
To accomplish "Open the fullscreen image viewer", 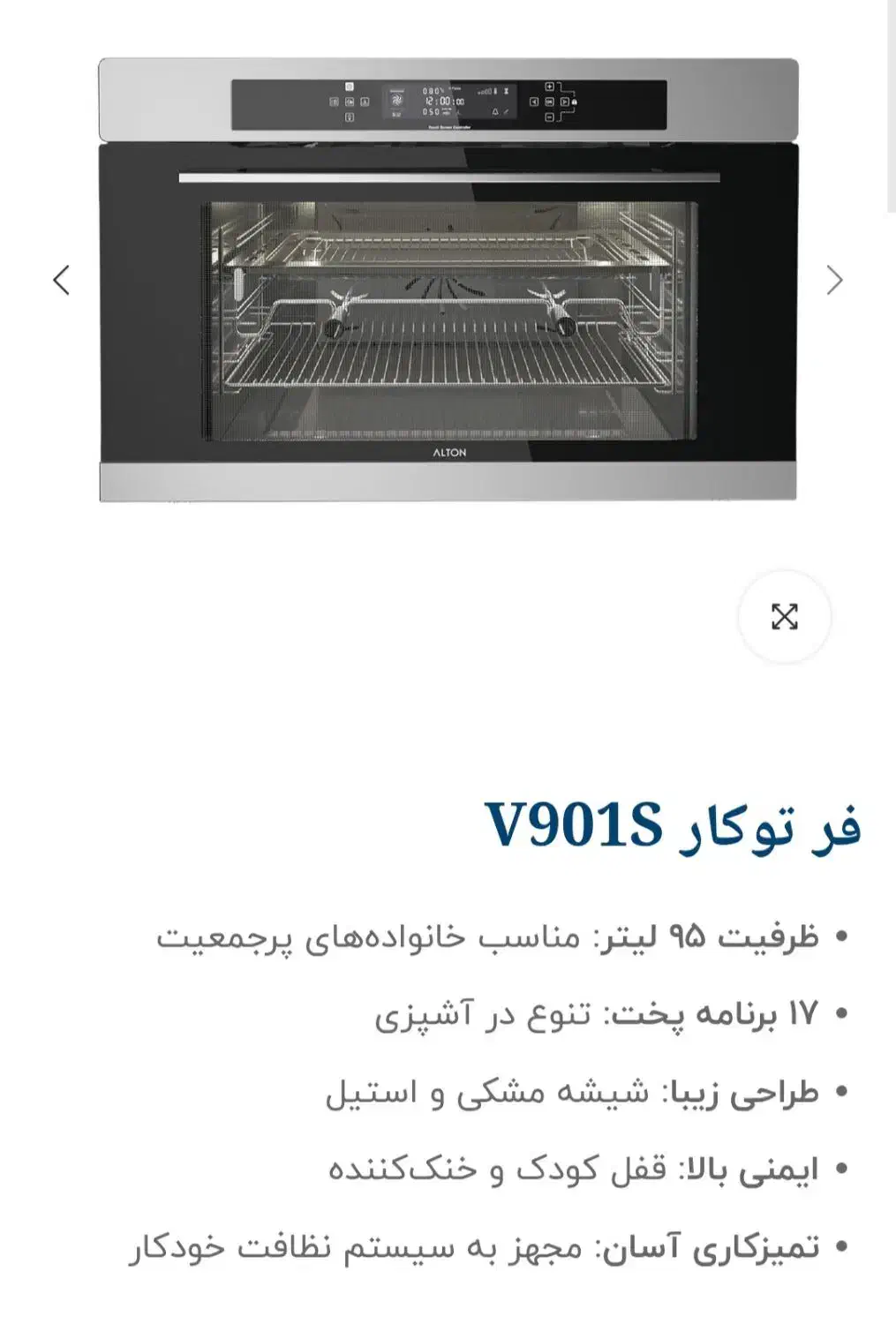I will pyautogui.click(x=783, y=618).
